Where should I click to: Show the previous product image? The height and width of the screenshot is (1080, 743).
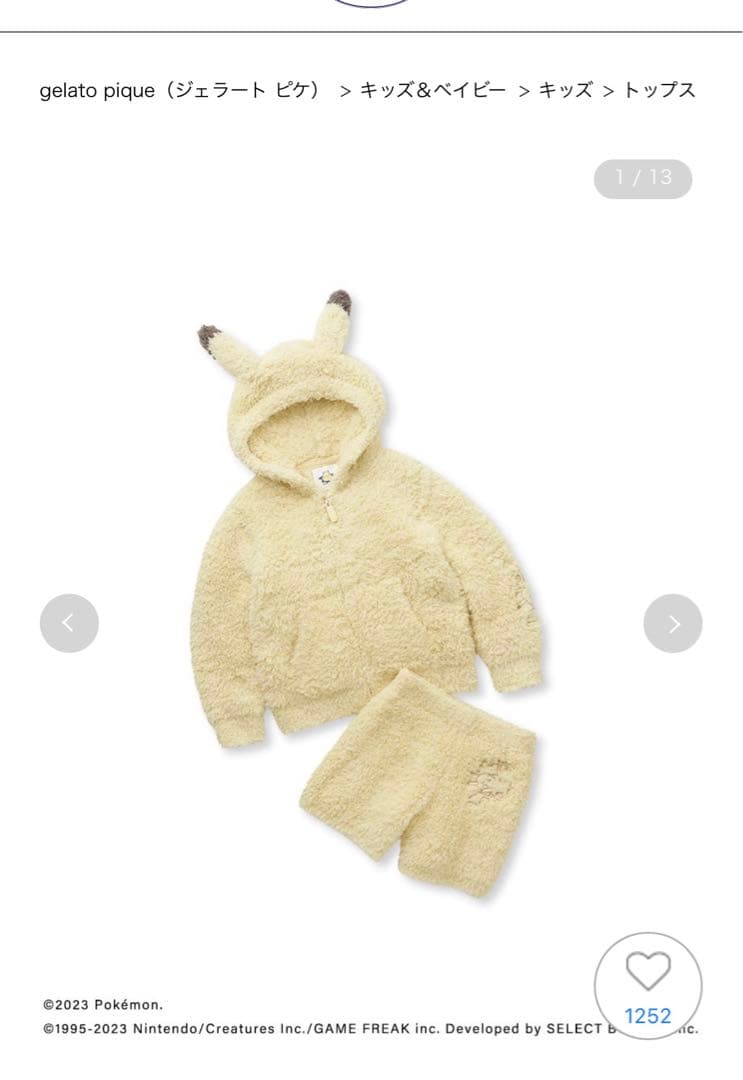[x=69, y=623]
